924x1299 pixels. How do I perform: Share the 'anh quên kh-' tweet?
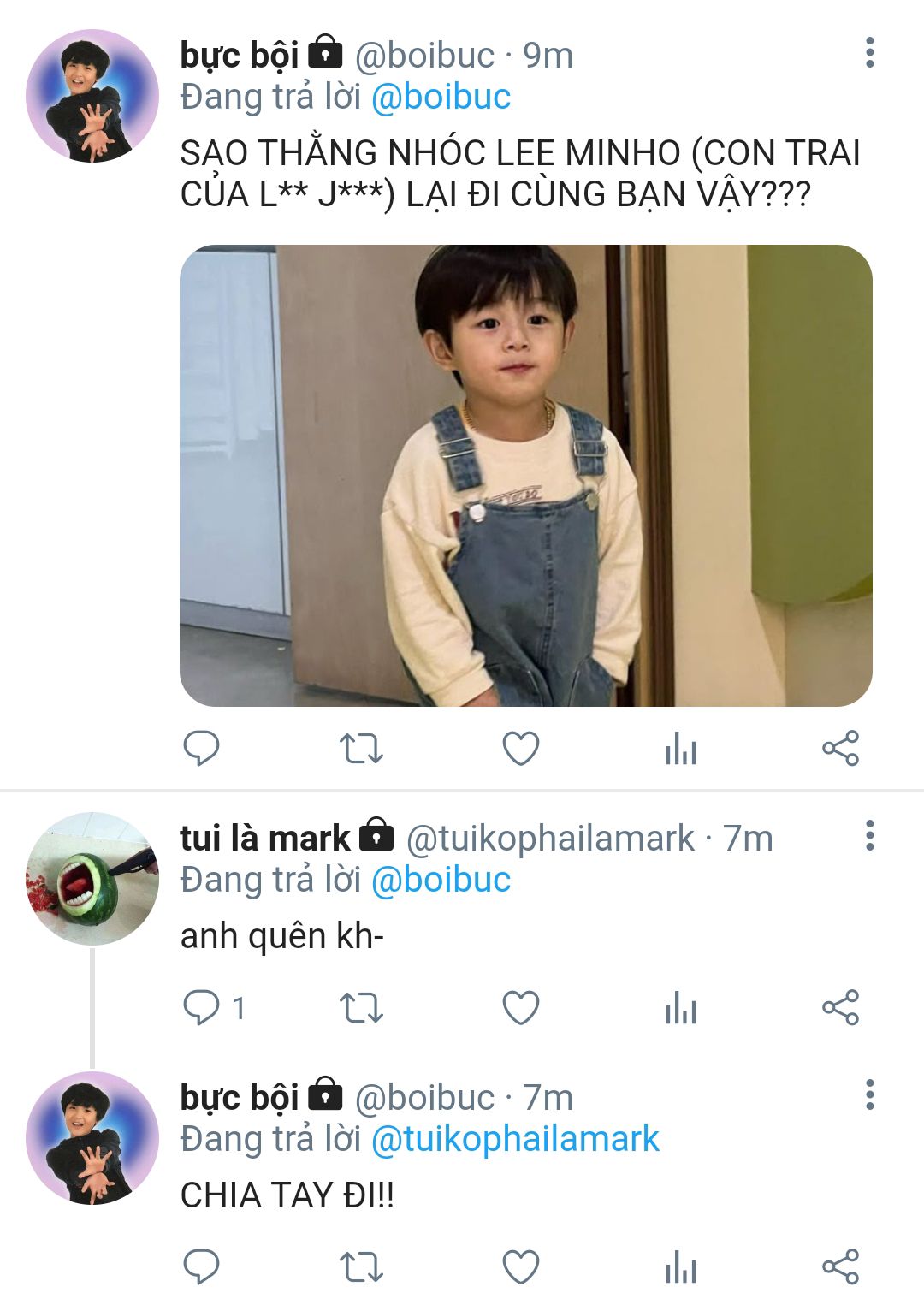coord(840,1007)
